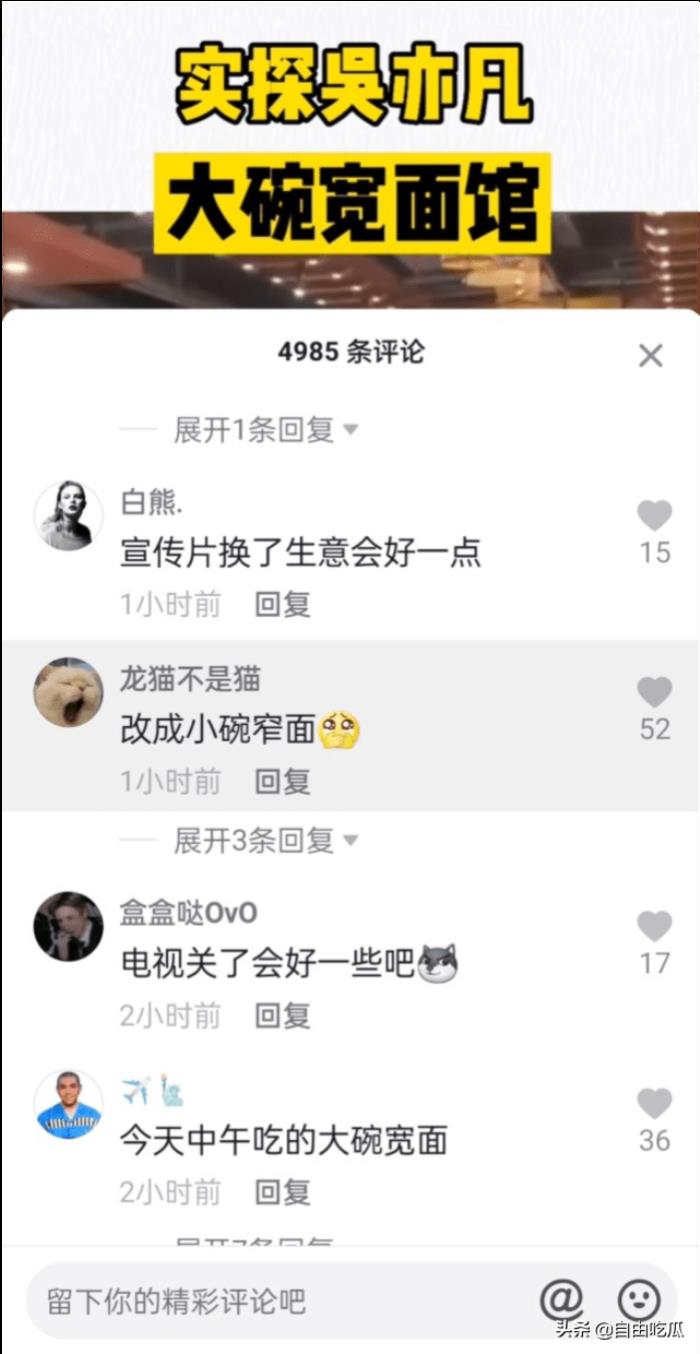The height and width of the screenshot is (1354, 700).
Task: Reply to 盒盒哒OvO's comment
Action: (x=282, y=1016)
